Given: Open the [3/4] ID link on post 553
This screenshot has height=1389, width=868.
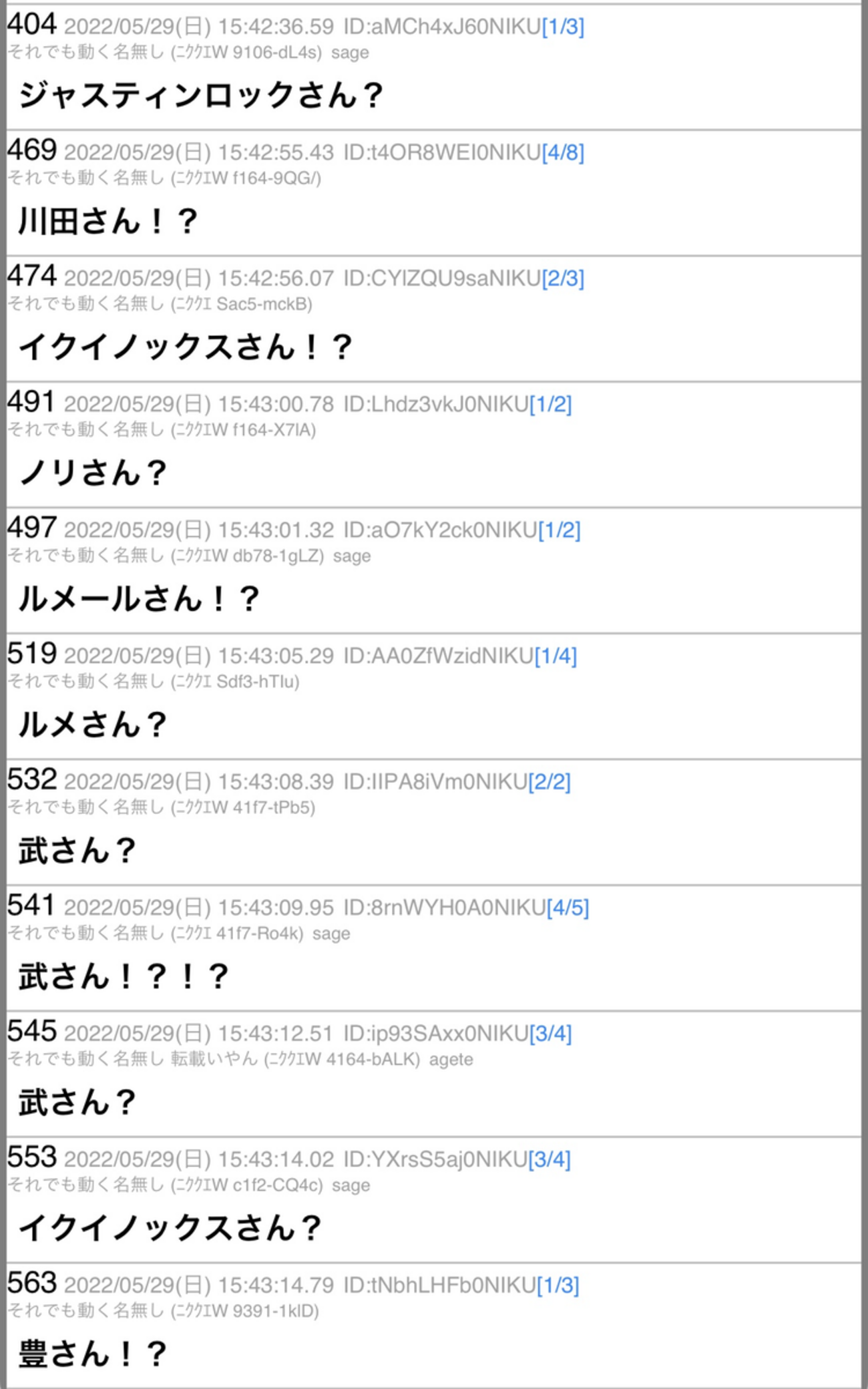Looking at the screenshot, I should (x=550, y=1160).
